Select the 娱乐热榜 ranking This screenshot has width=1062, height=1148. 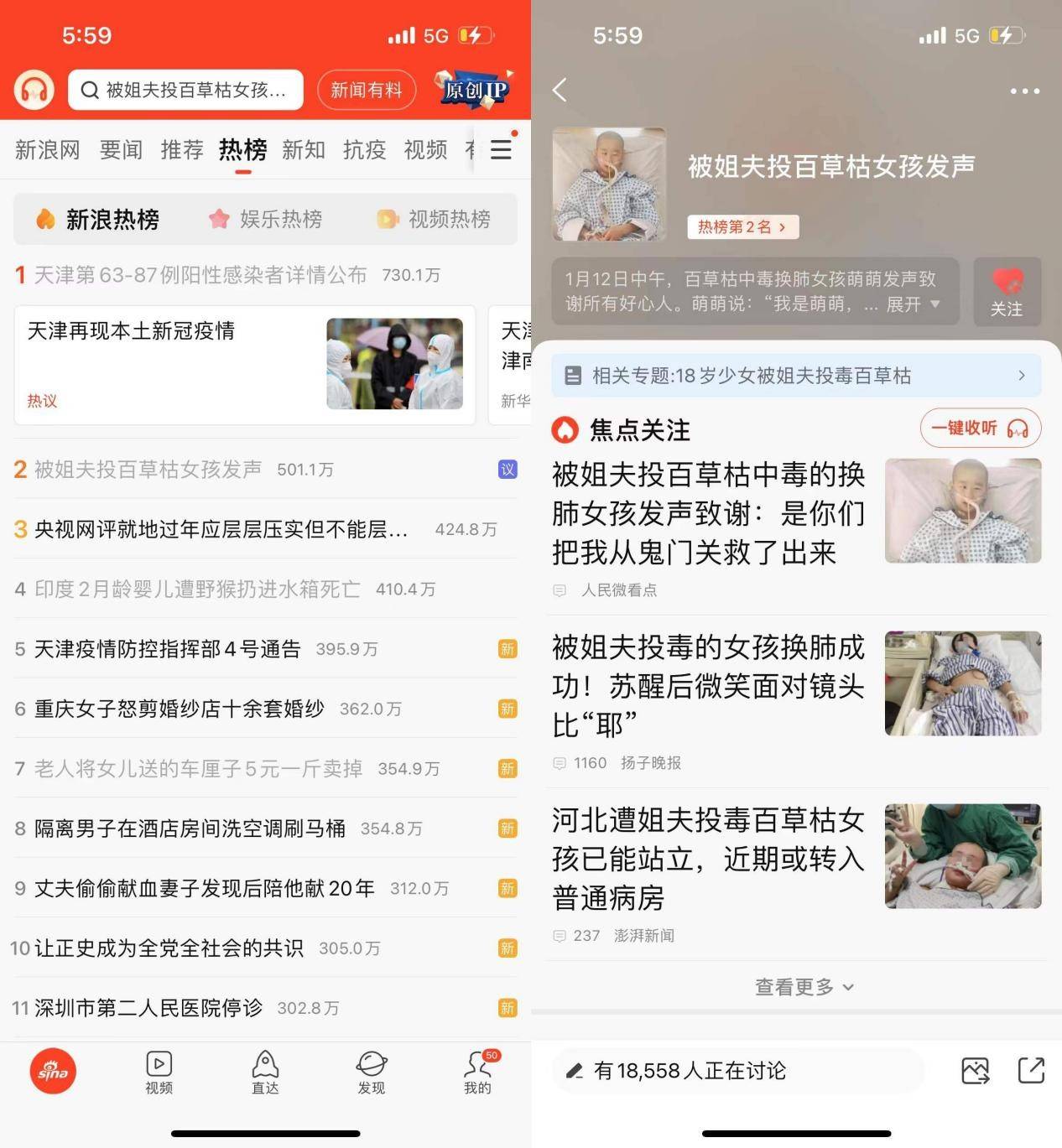point(266,219)
